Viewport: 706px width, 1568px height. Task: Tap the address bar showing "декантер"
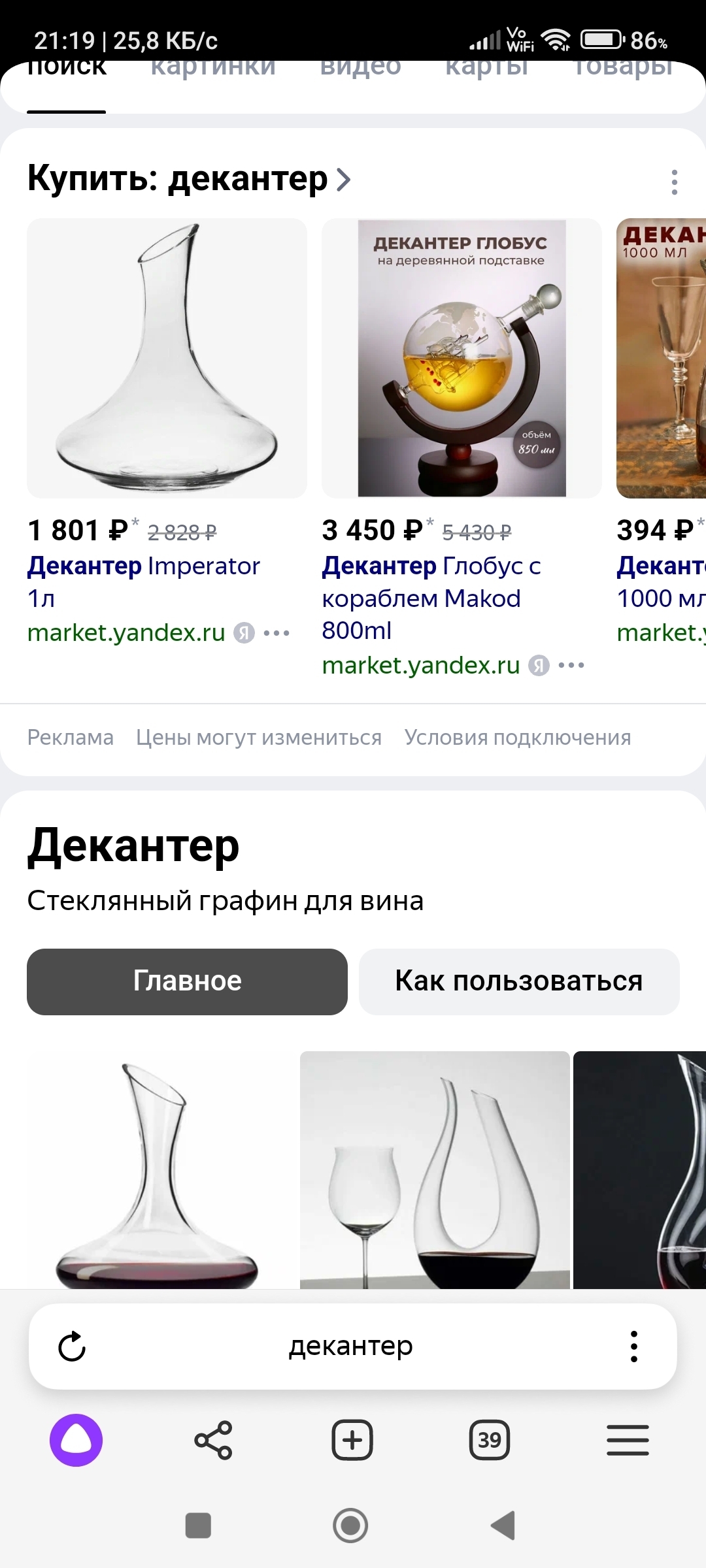(351, 1347)
